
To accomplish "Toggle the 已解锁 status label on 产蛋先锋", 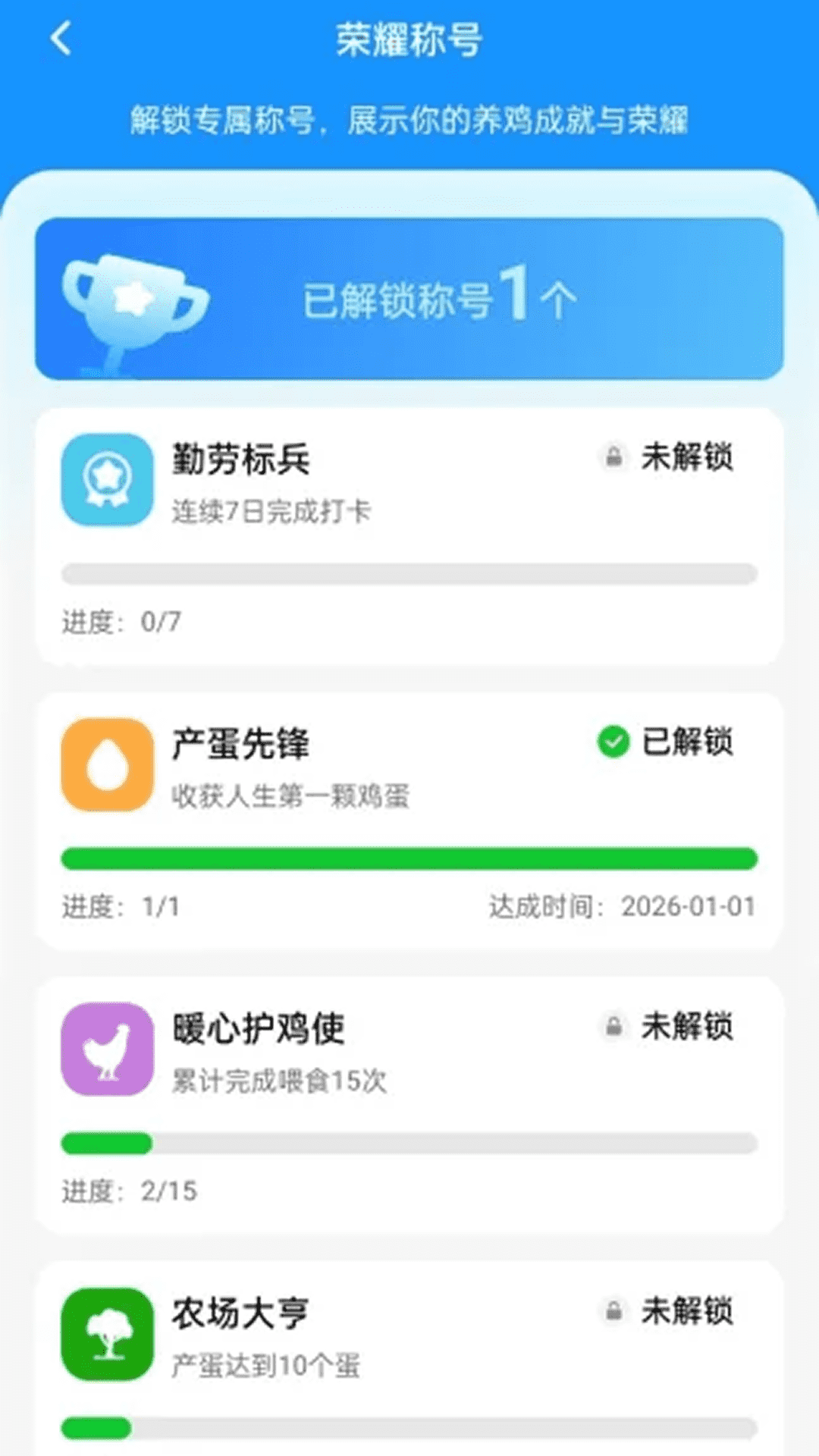I will (685, 743).
